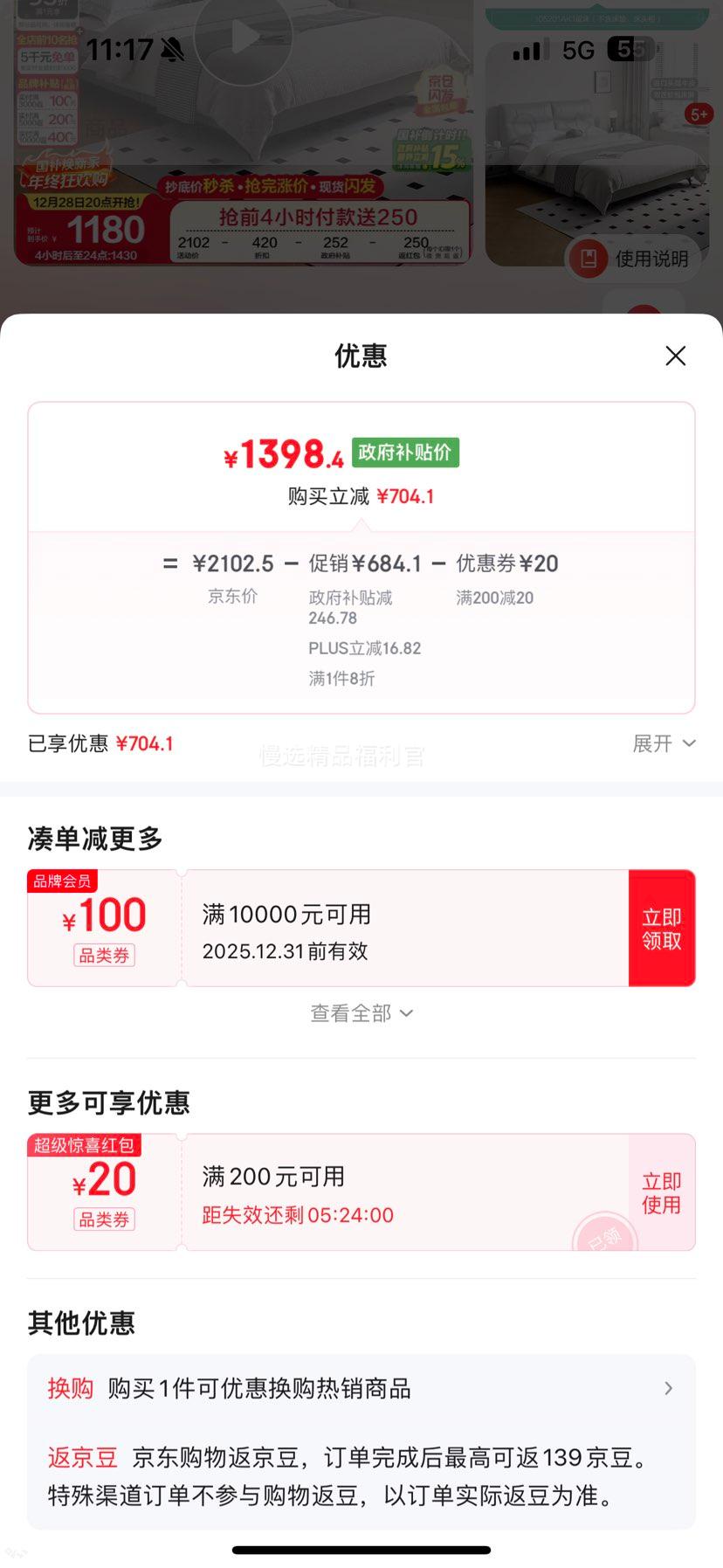Dismiss the 优惠 popup via the X icon

pos(675,356)
